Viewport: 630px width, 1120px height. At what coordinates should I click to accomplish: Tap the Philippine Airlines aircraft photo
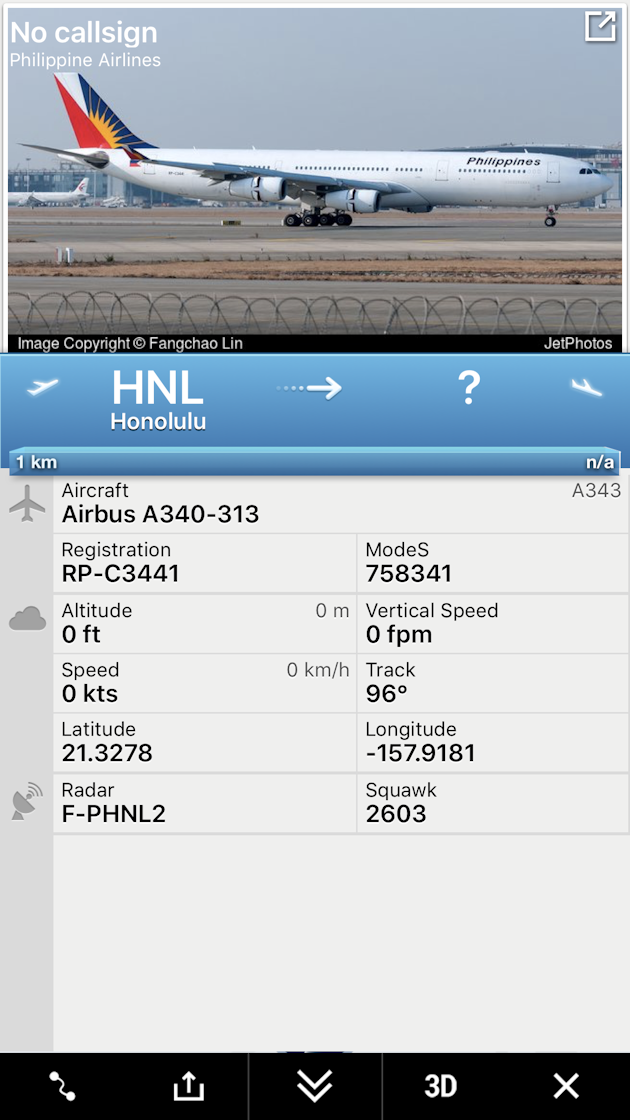click(315, 180)
